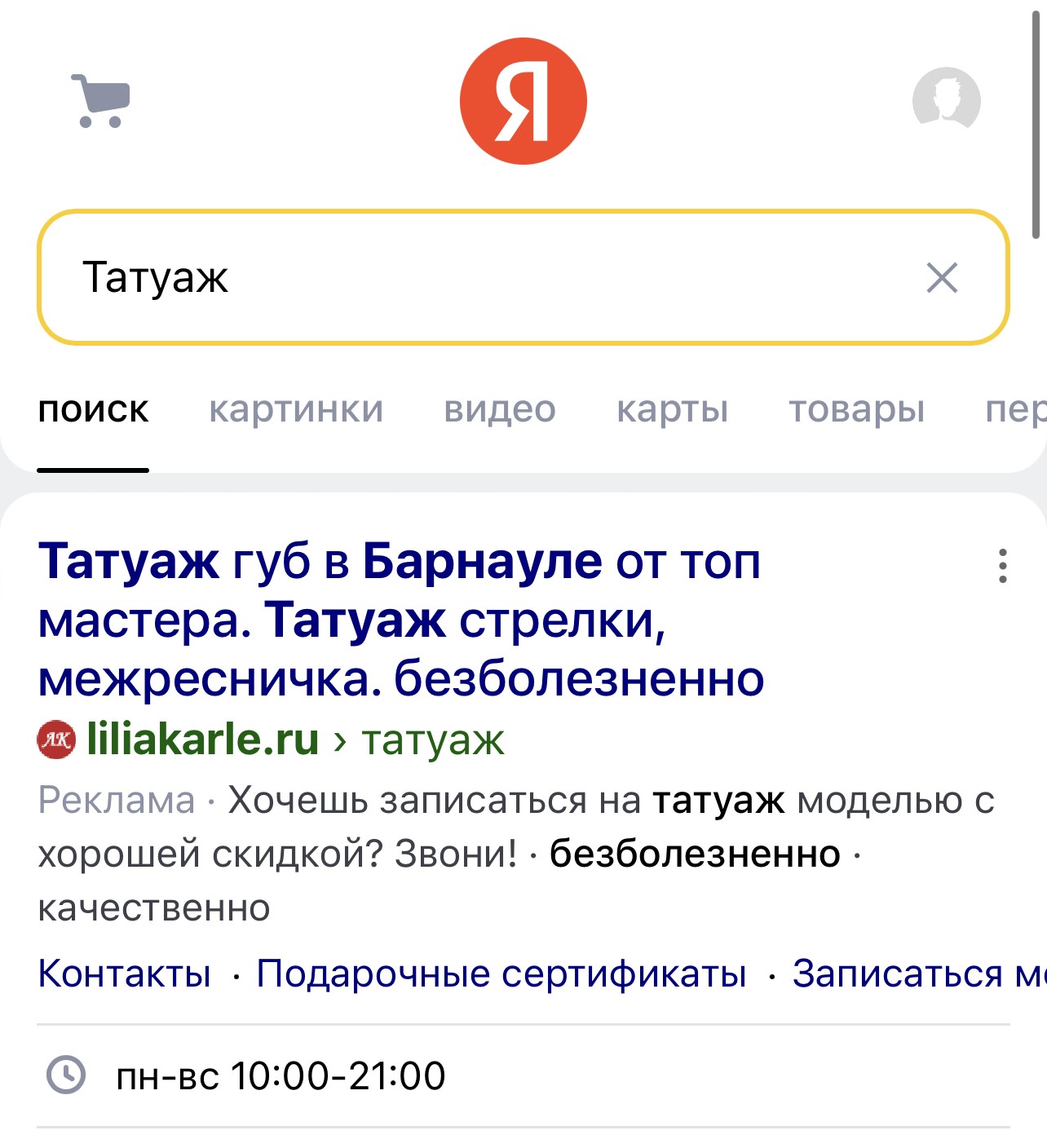Open the user profile avatar
This screenshot has height=1148, width=1047.
pos(946,100)
